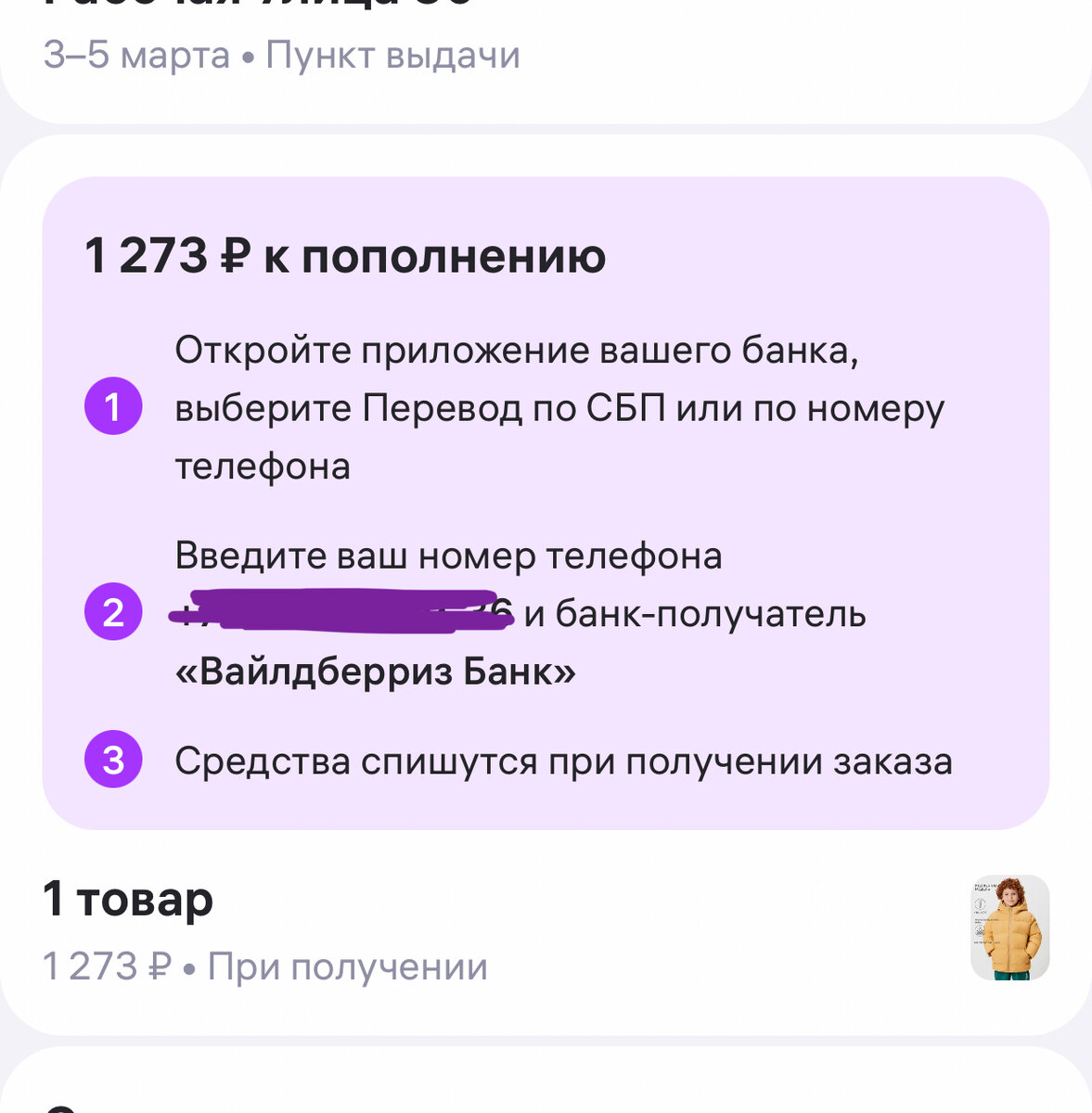Tap the 'Введите ваш номер телефона' line
The width and height of the screenshot is (1092, 1113).
coord(452,556)
